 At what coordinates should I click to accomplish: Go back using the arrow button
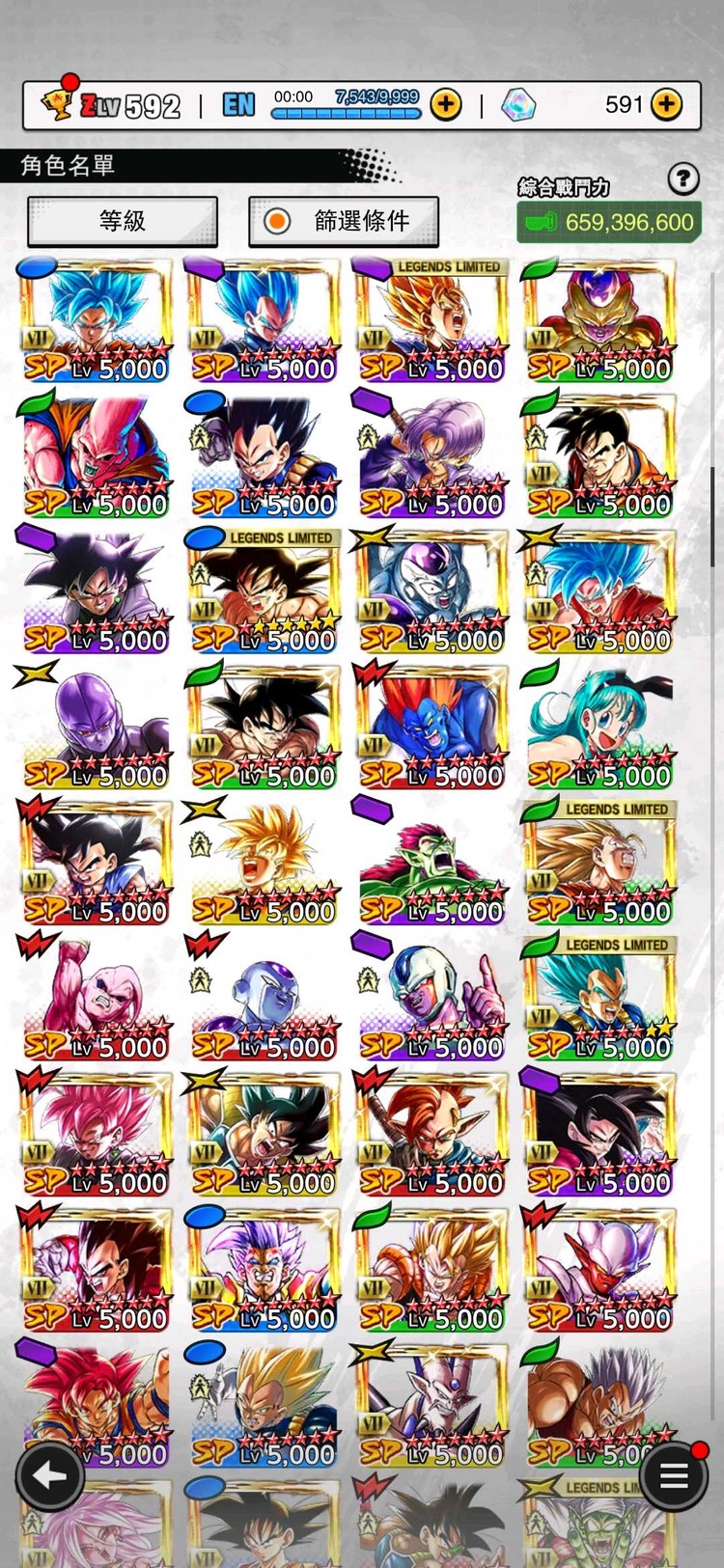[x=49, y=1474]
